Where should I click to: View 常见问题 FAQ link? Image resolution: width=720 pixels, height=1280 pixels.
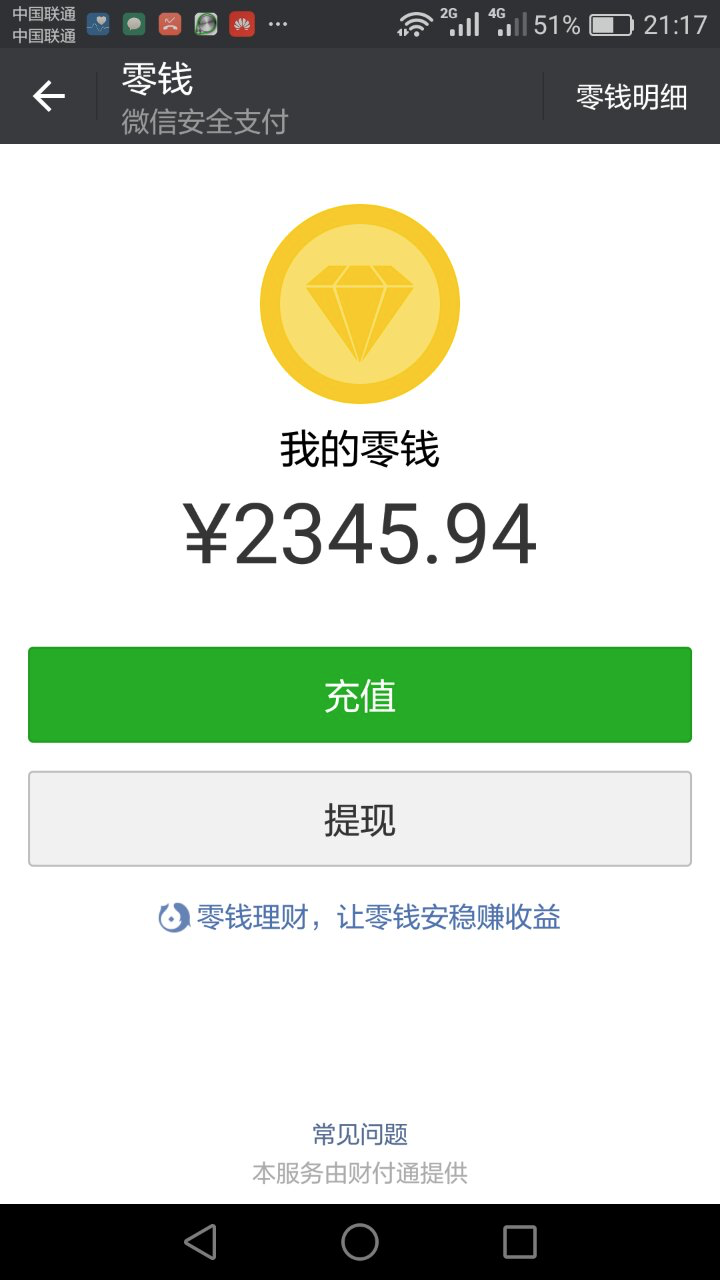[360, 1135]
